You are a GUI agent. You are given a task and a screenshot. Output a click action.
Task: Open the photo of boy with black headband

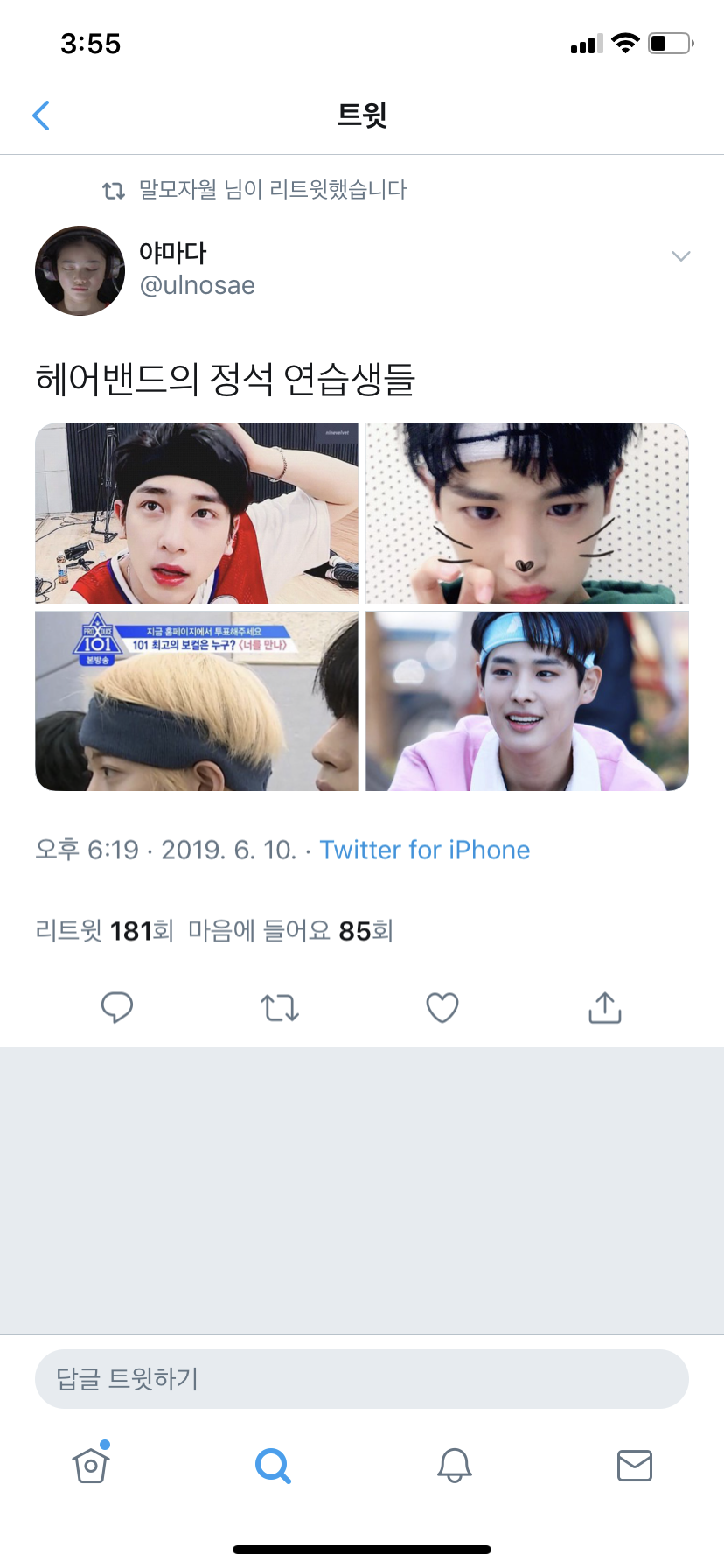tap(197, 514)
